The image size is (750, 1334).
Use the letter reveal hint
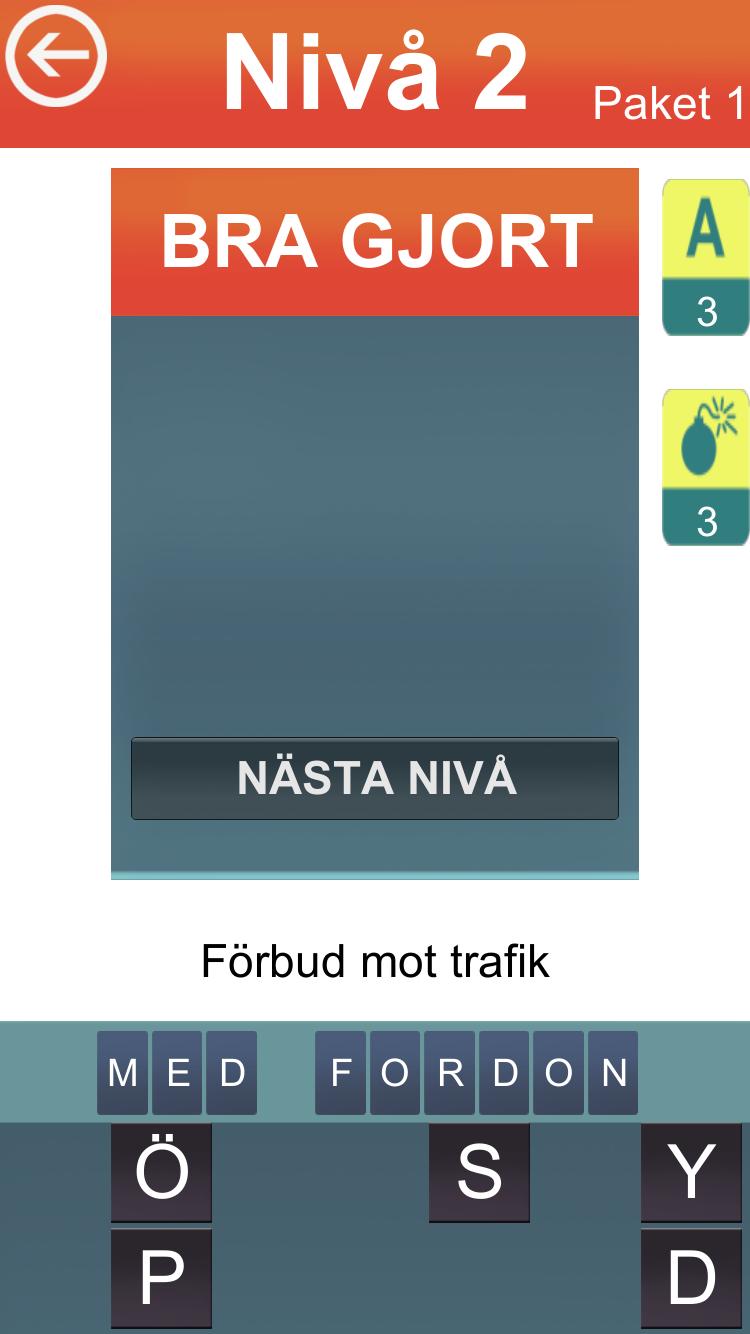click(705, 257)
